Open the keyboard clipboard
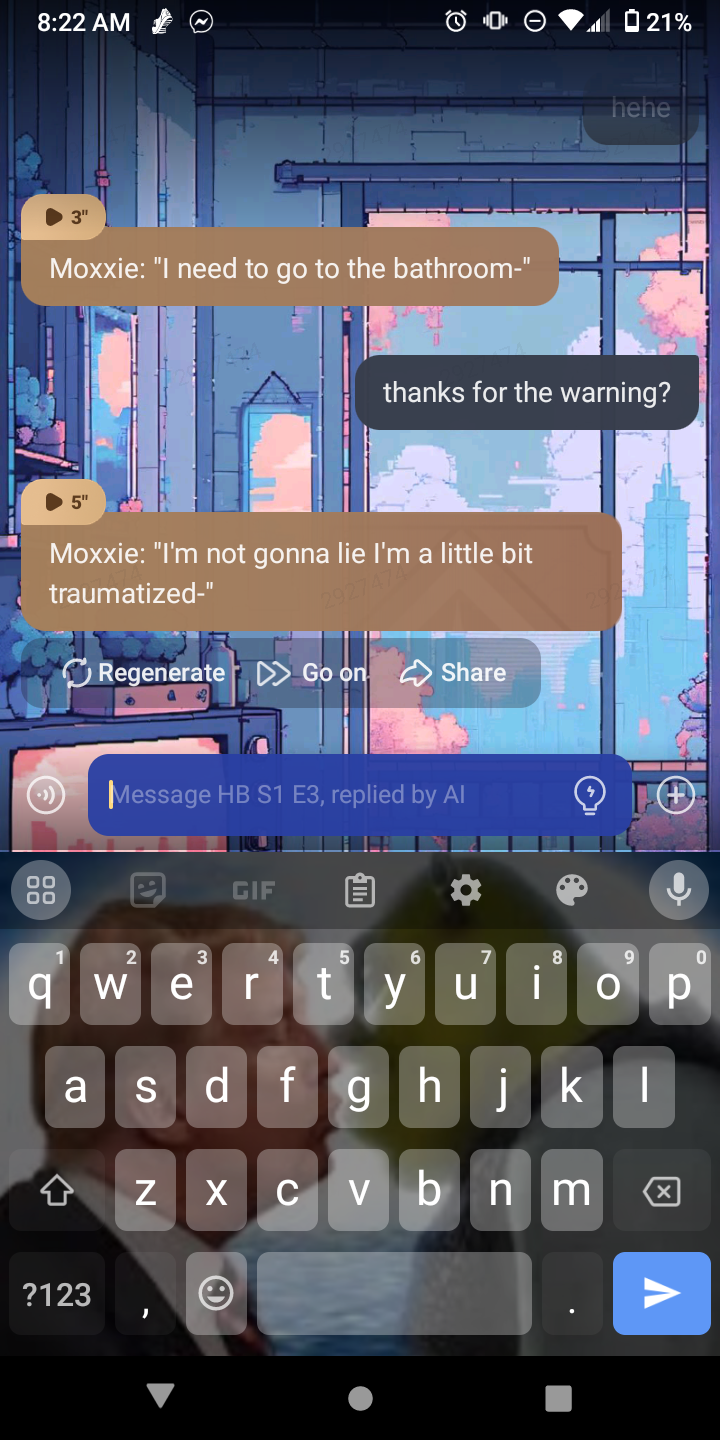 coord(360,890)
